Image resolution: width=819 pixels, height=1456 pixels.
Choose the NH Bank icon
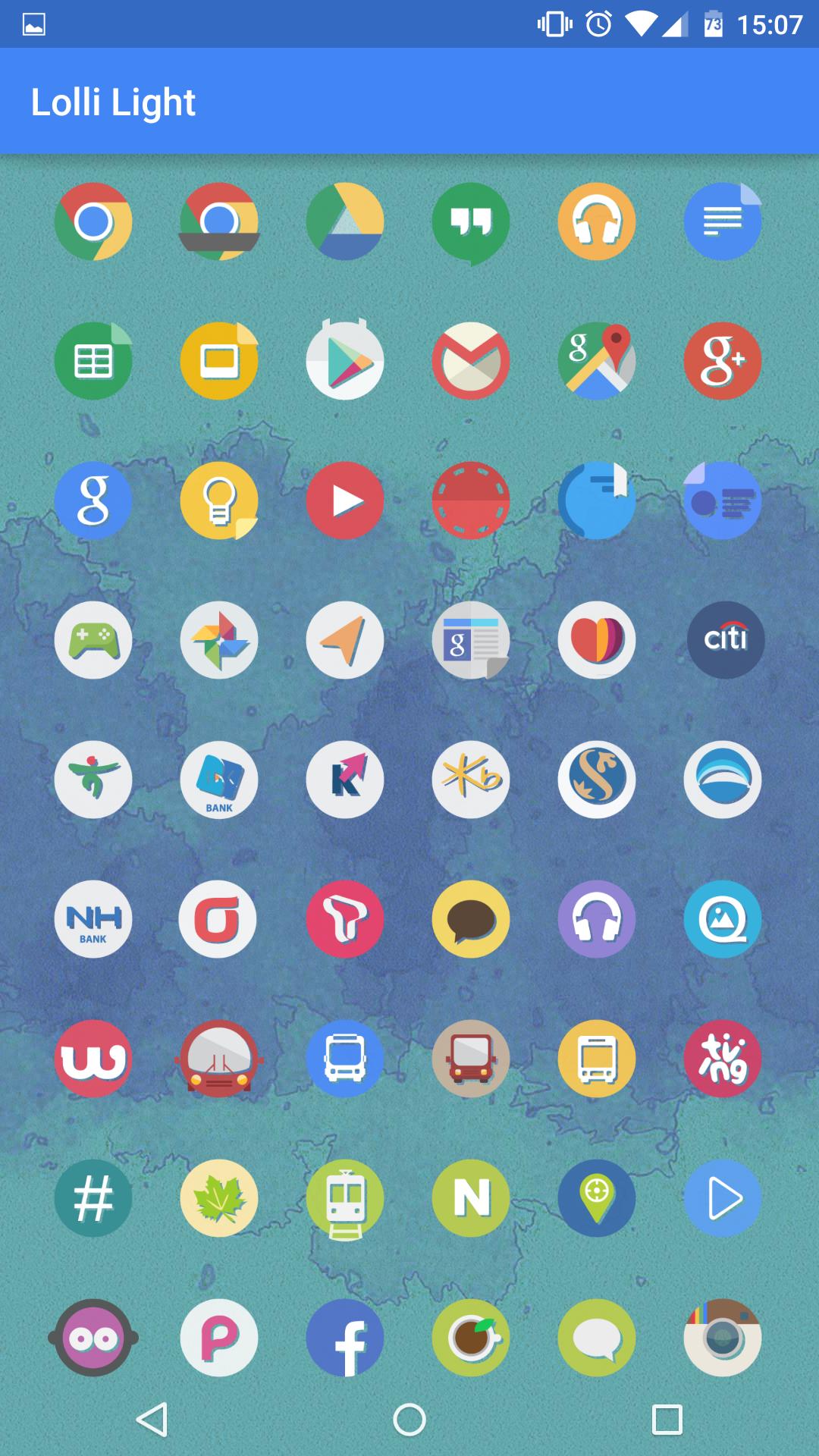pos(93,919)
